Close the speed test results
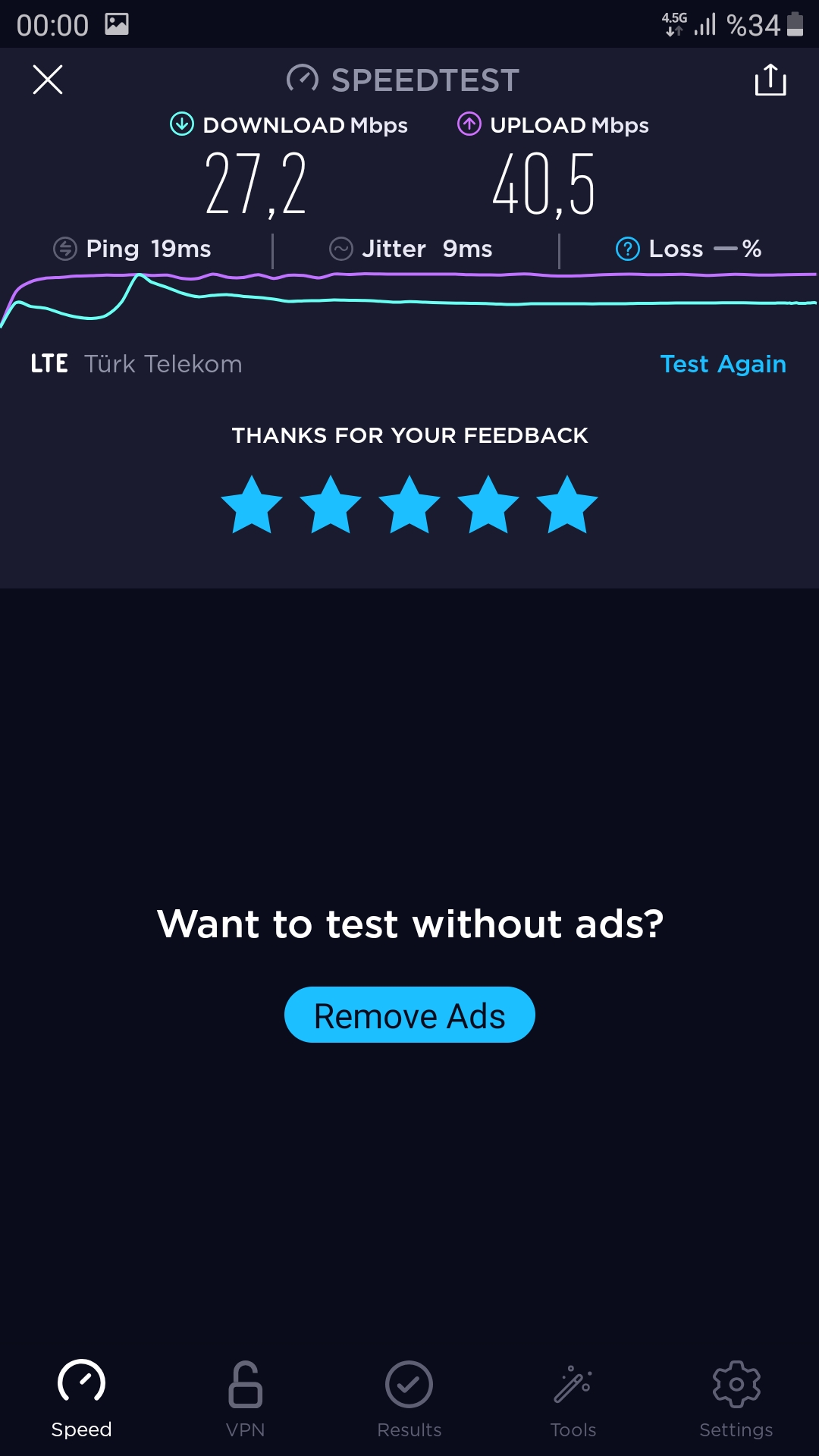819x1456 pixels. 48,80
